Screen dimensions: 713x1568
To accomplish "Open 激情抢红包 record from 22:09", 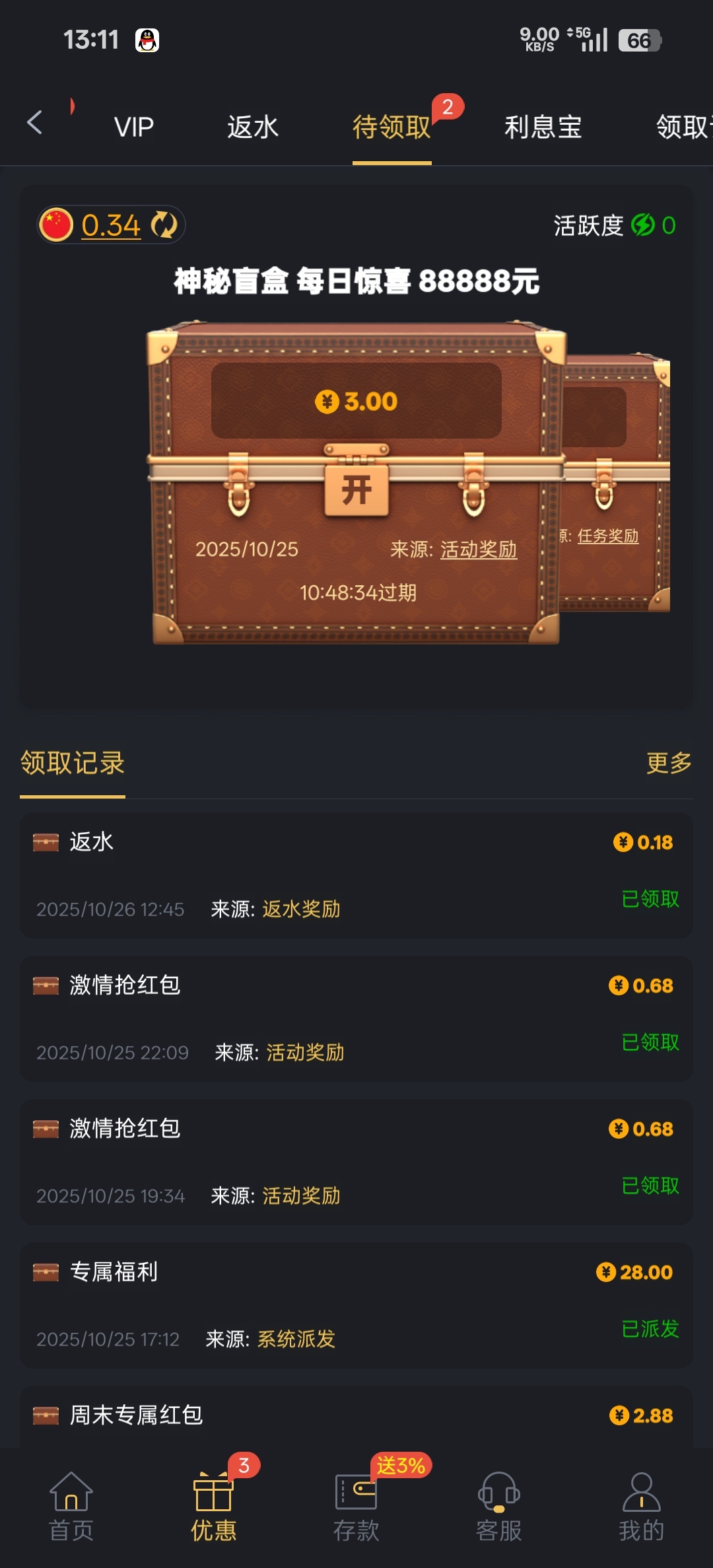I will click(356, 1018).
